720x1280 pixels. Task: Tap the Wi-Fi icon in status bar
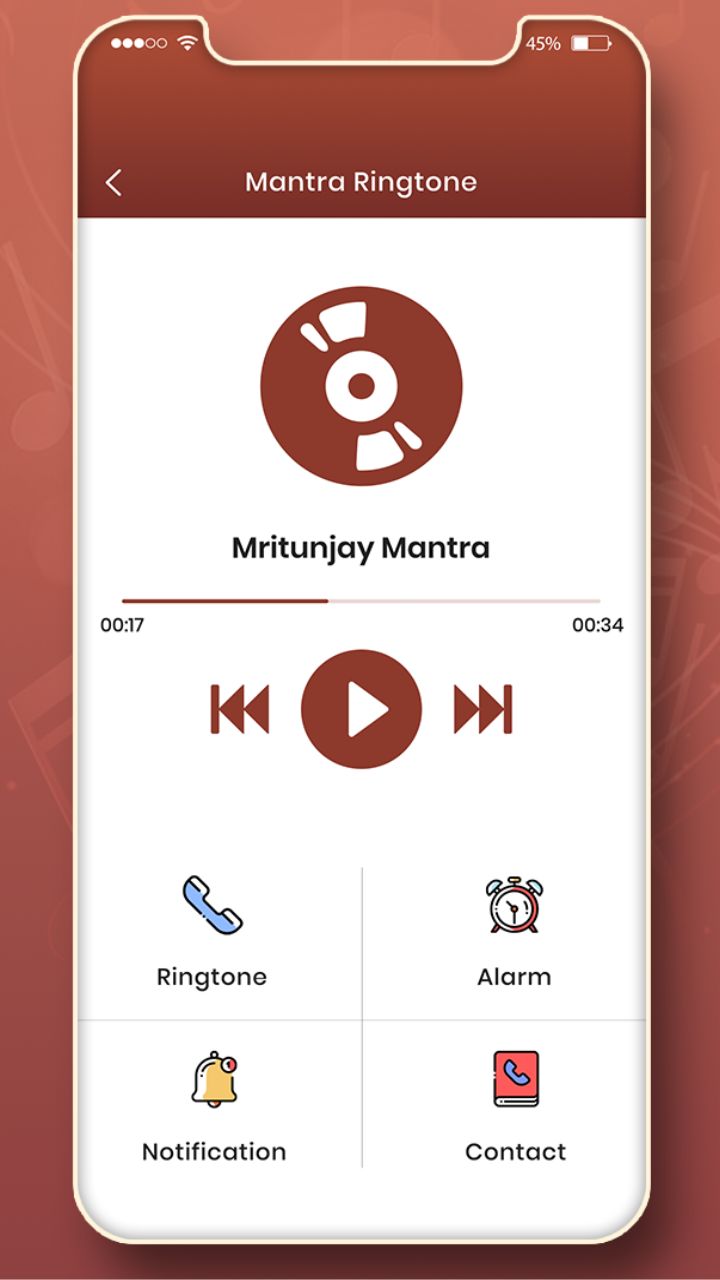[x=186, y=43]
